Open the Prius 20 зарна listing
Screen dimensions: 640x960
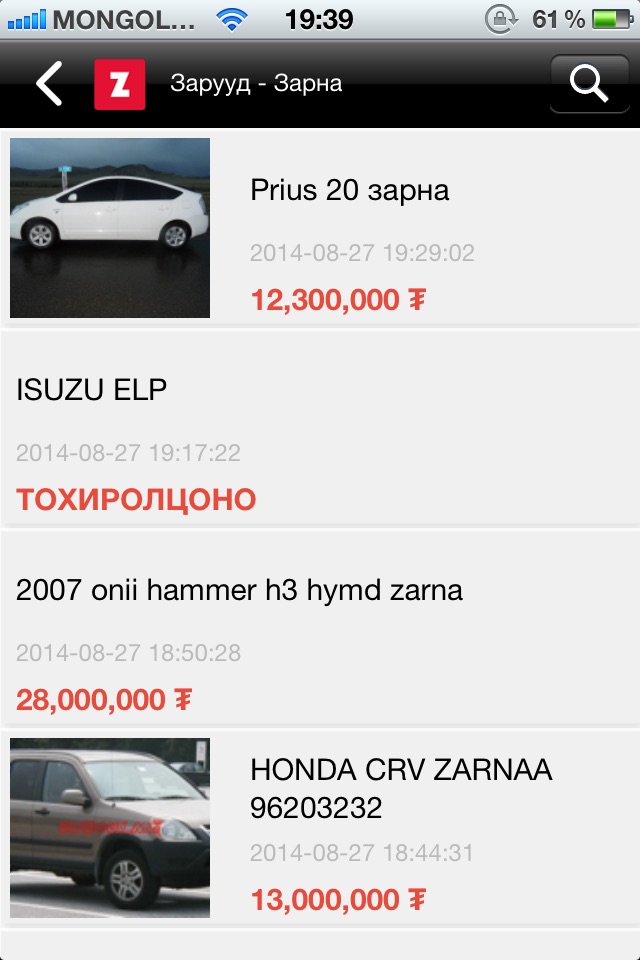349,191
